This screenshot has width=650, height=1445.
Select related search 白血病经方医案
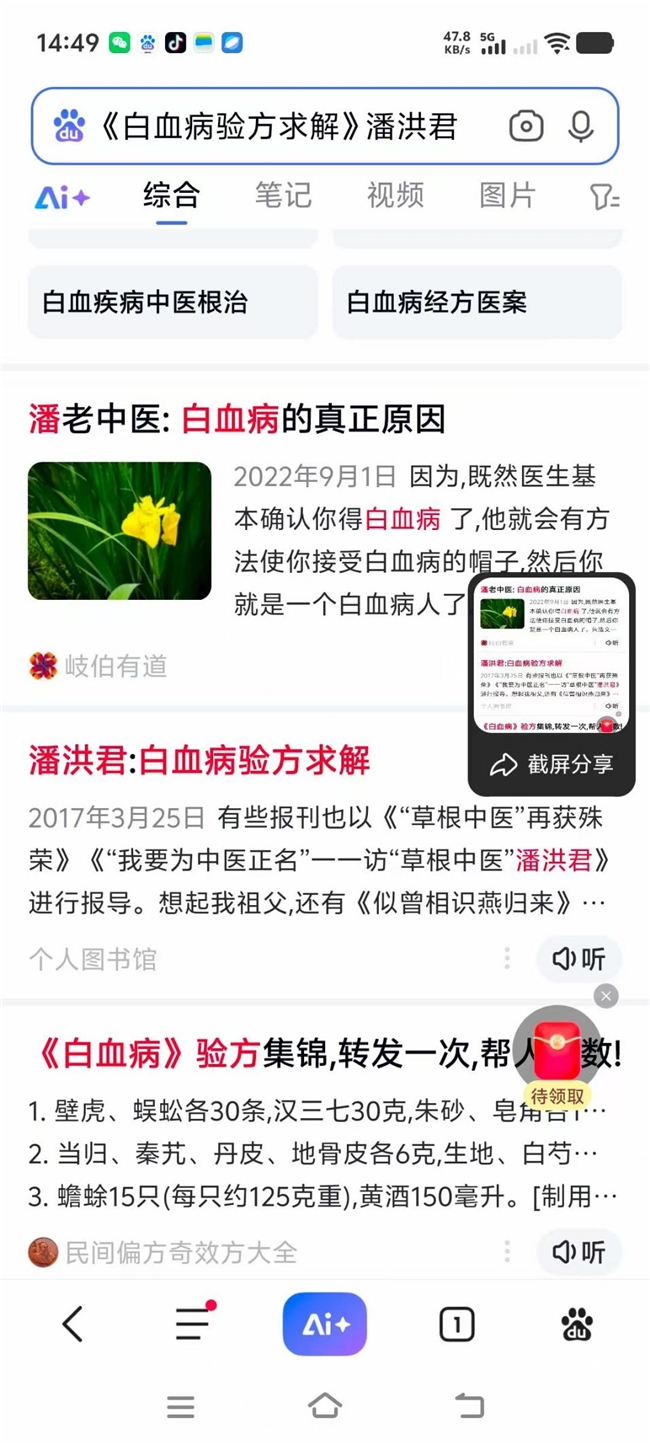point(477,302)
